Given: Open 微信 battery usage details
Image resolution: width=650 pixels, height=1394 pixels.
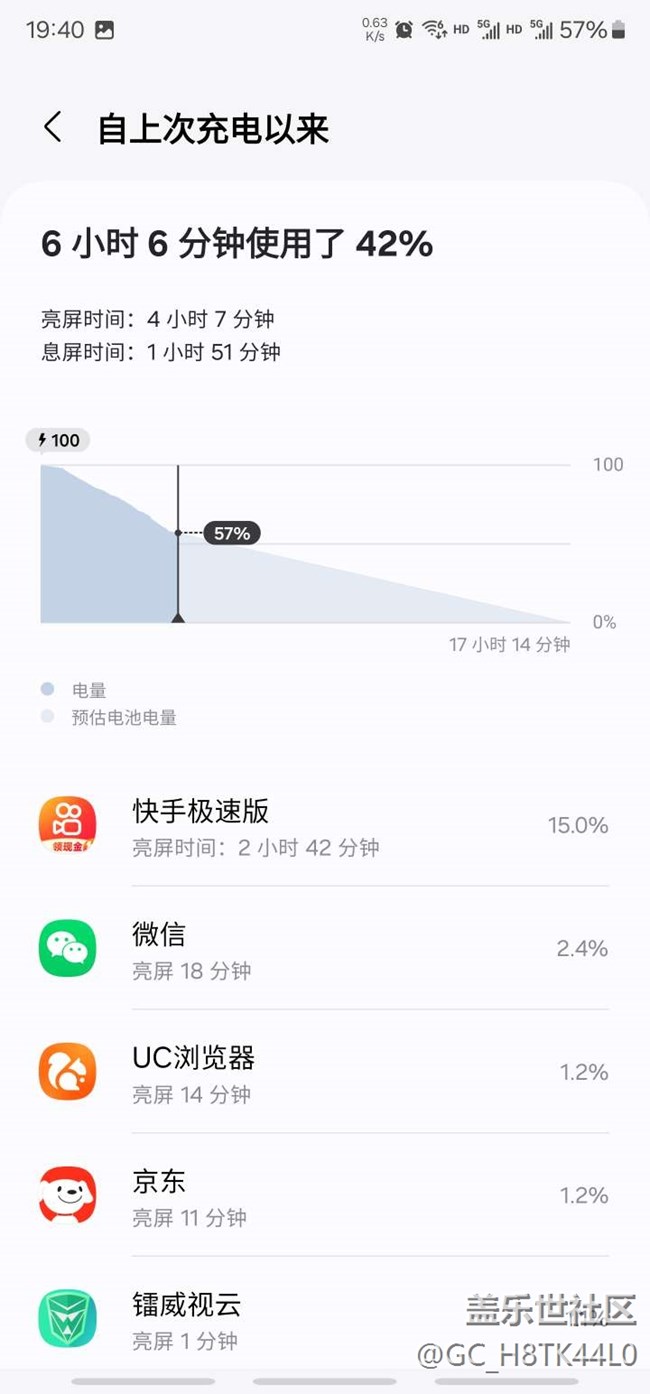Looking at the screenshot, I should (x=324, y=948).
